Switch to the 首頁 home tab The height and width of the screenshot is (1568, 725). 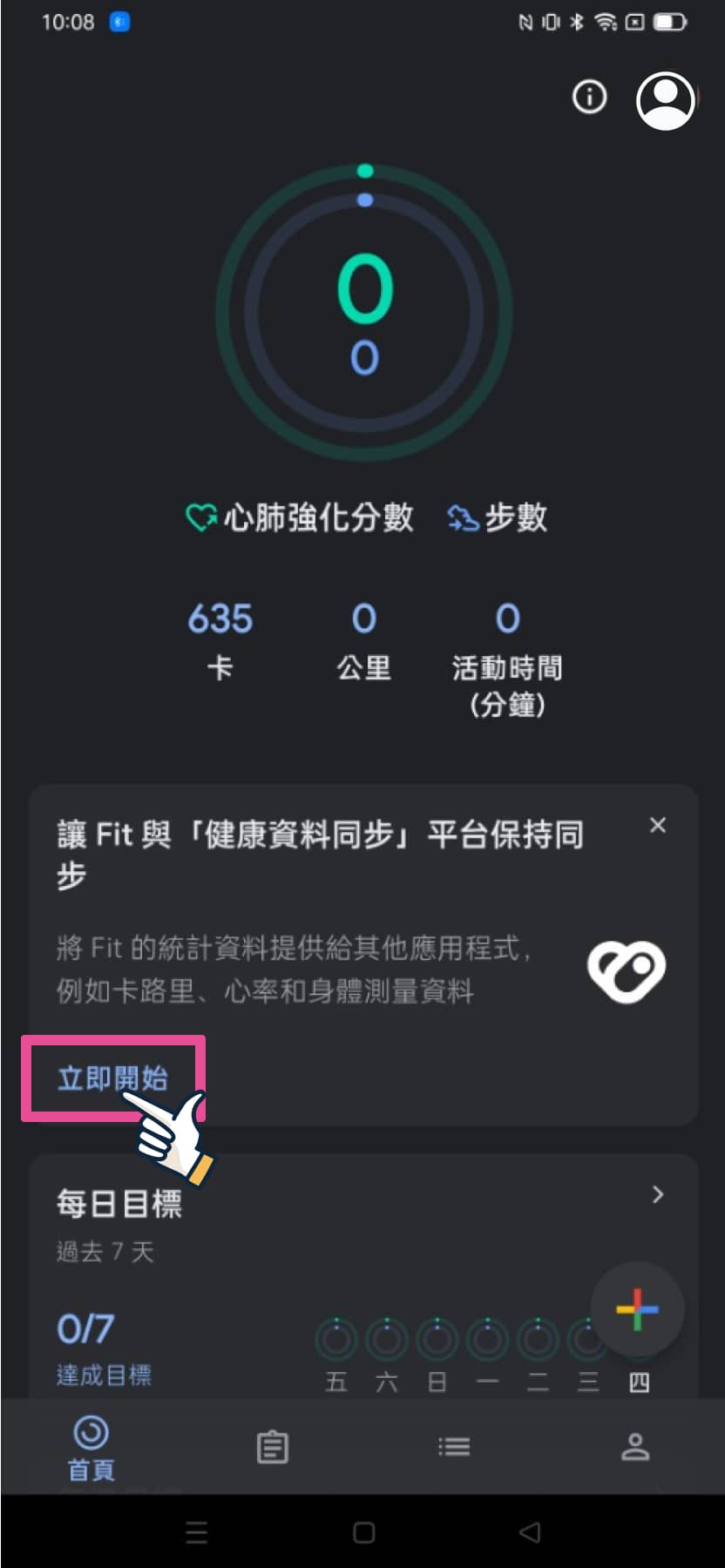pos(91,1448)
